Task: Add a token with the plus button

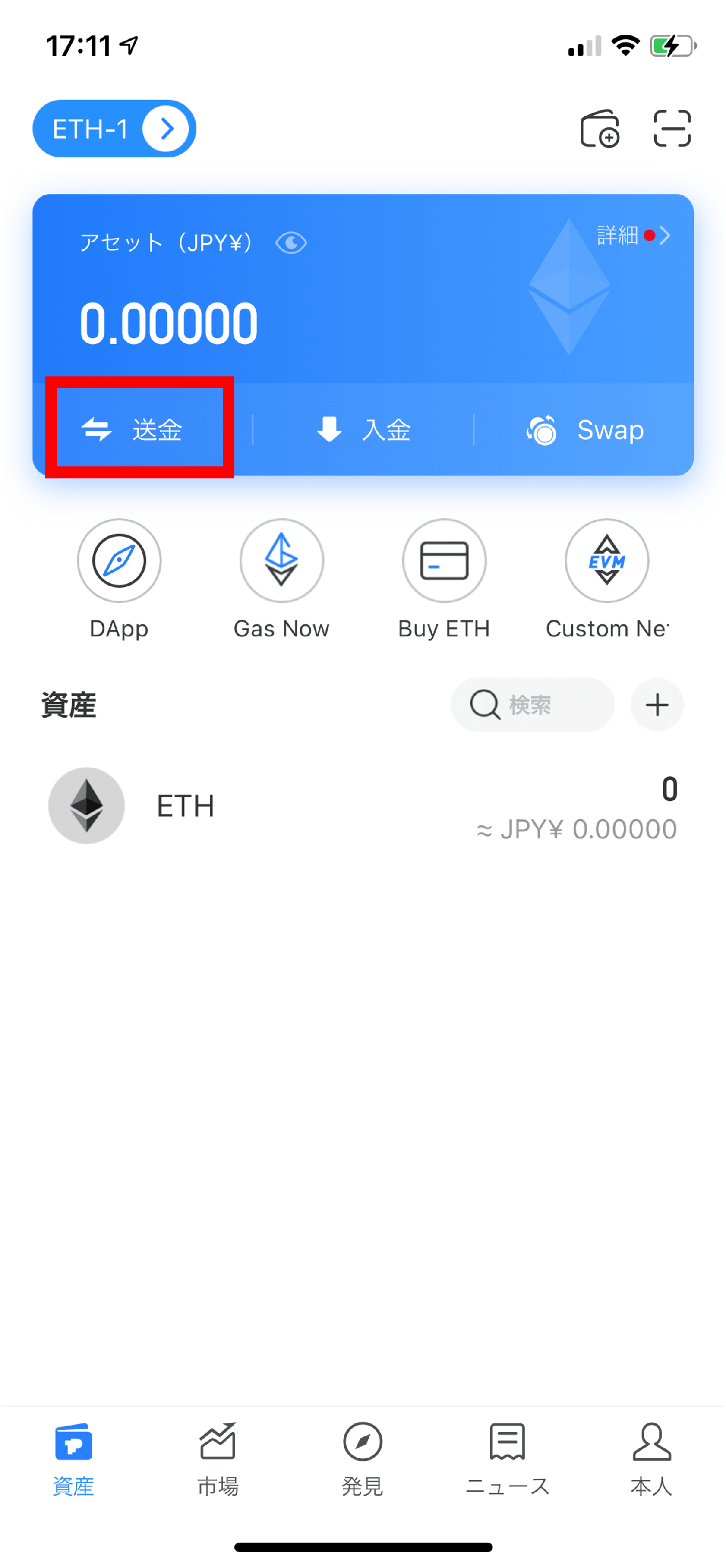Action: pos(657,705)
